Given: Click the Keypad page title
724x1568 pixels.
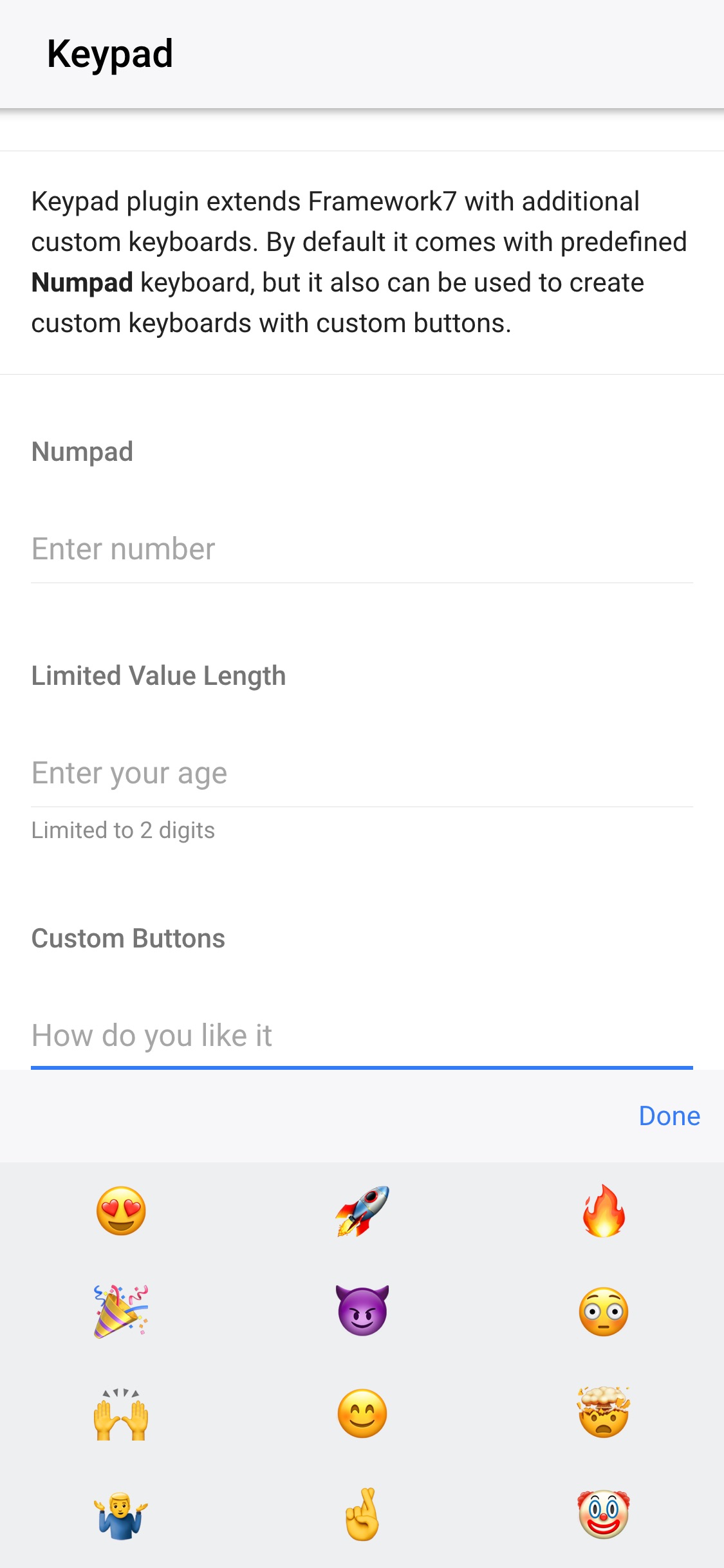Looking at the screenshot, I should [x=109, y=53].
